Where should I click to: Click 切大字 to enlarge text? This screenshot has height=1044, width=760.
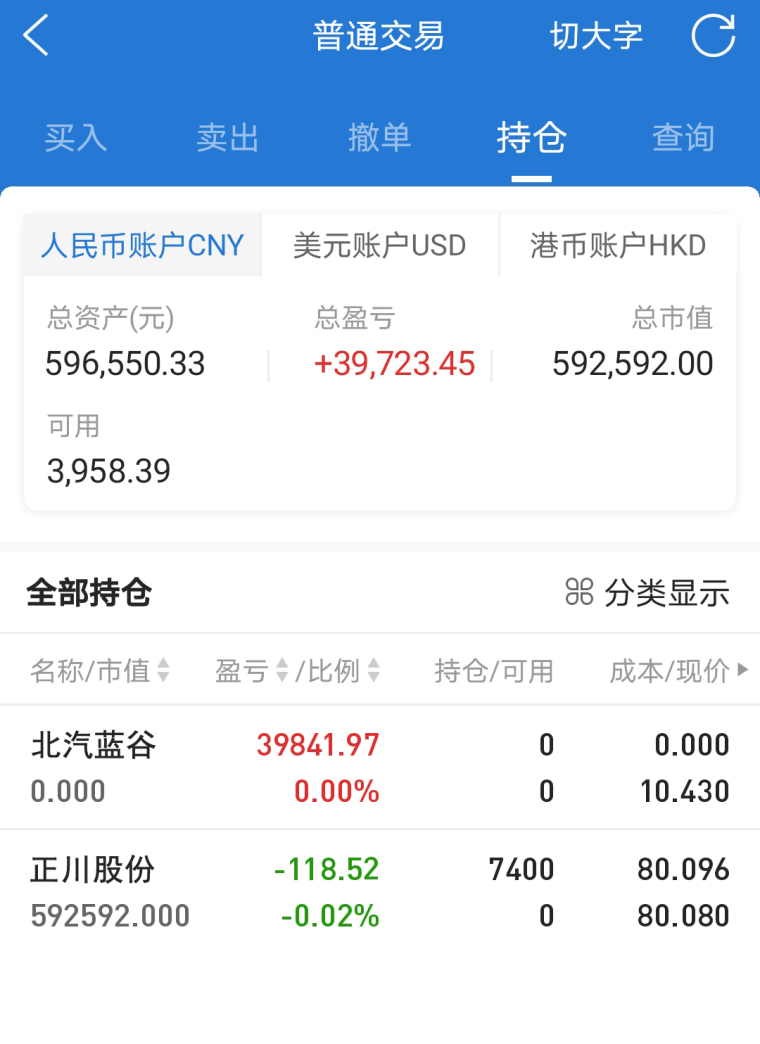[595, 34]
